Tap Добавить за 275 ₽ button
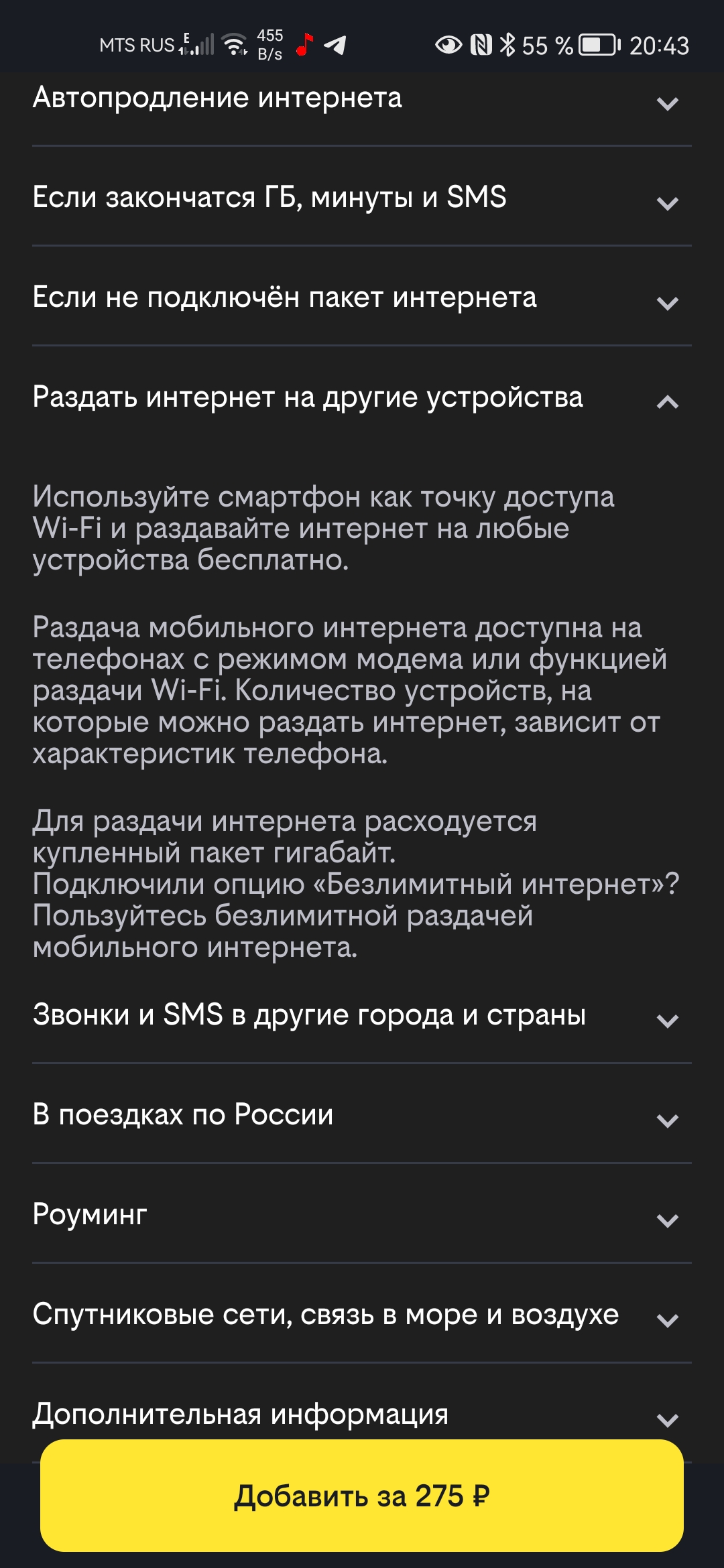The width and height of the screenshot is (724, 1568). click(x=362, y=1496)
